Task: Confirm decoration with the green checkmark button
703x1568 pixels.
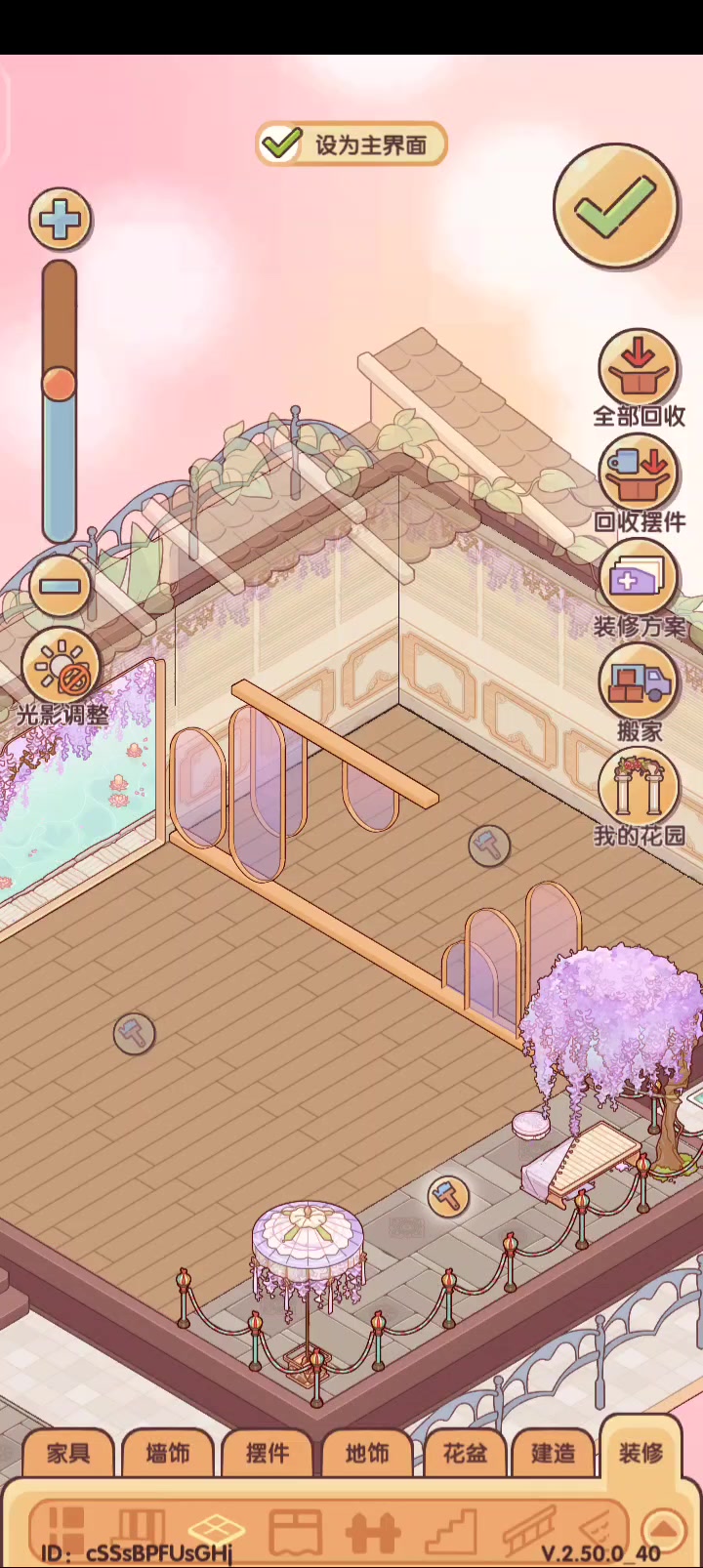Action: (x=615, y=206)
